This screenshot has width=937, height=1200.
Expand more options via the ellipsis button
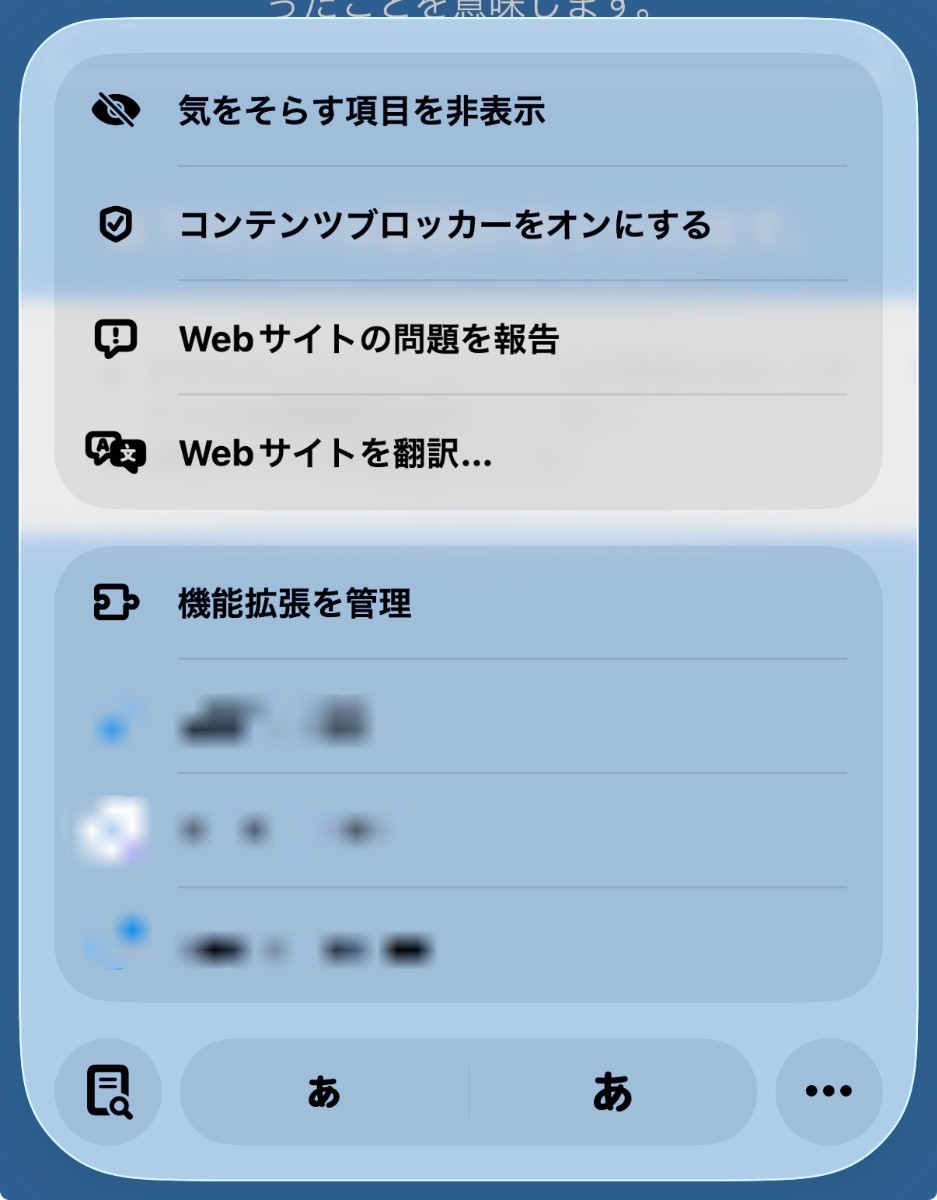tap(828, 1091)
